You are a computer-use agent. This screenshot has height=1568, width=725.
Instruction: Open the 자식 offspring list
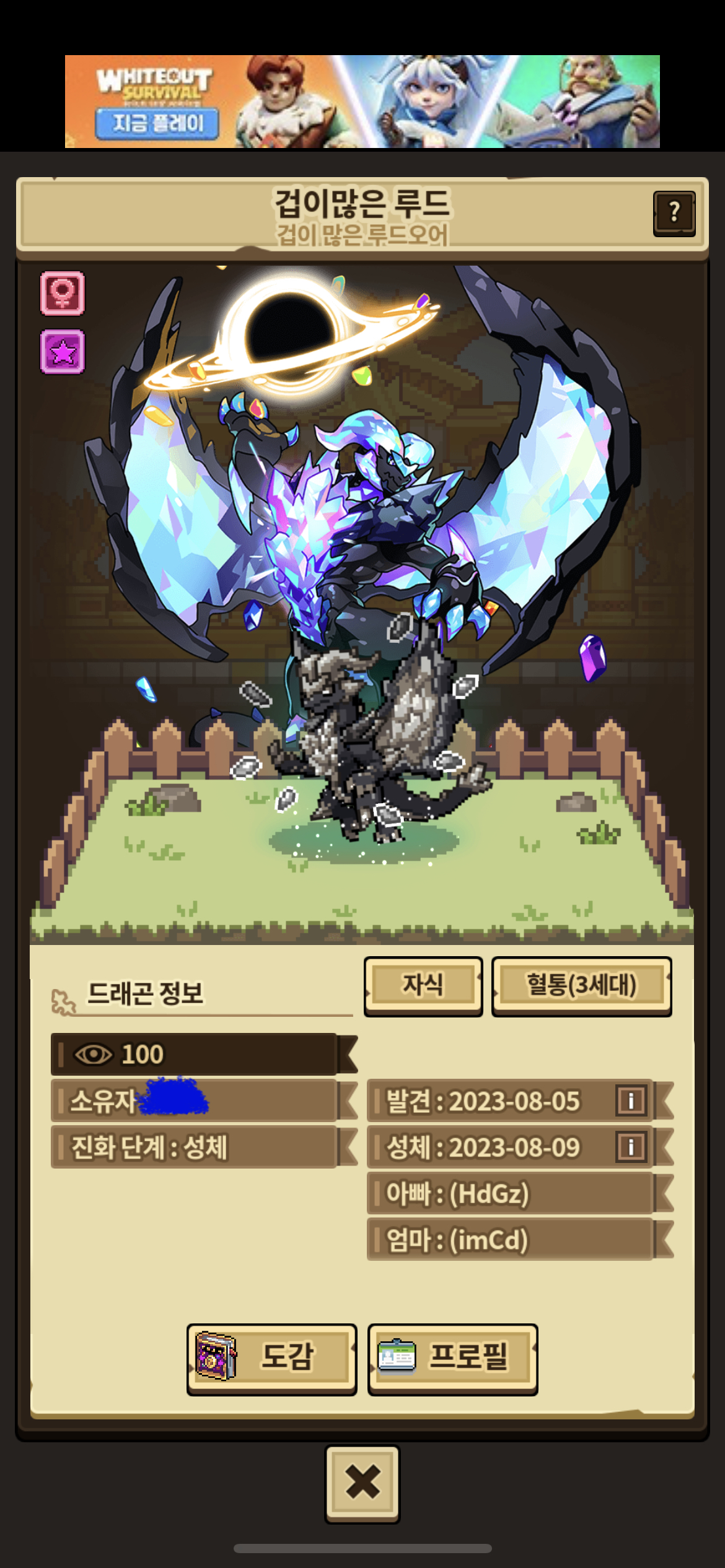423,986
